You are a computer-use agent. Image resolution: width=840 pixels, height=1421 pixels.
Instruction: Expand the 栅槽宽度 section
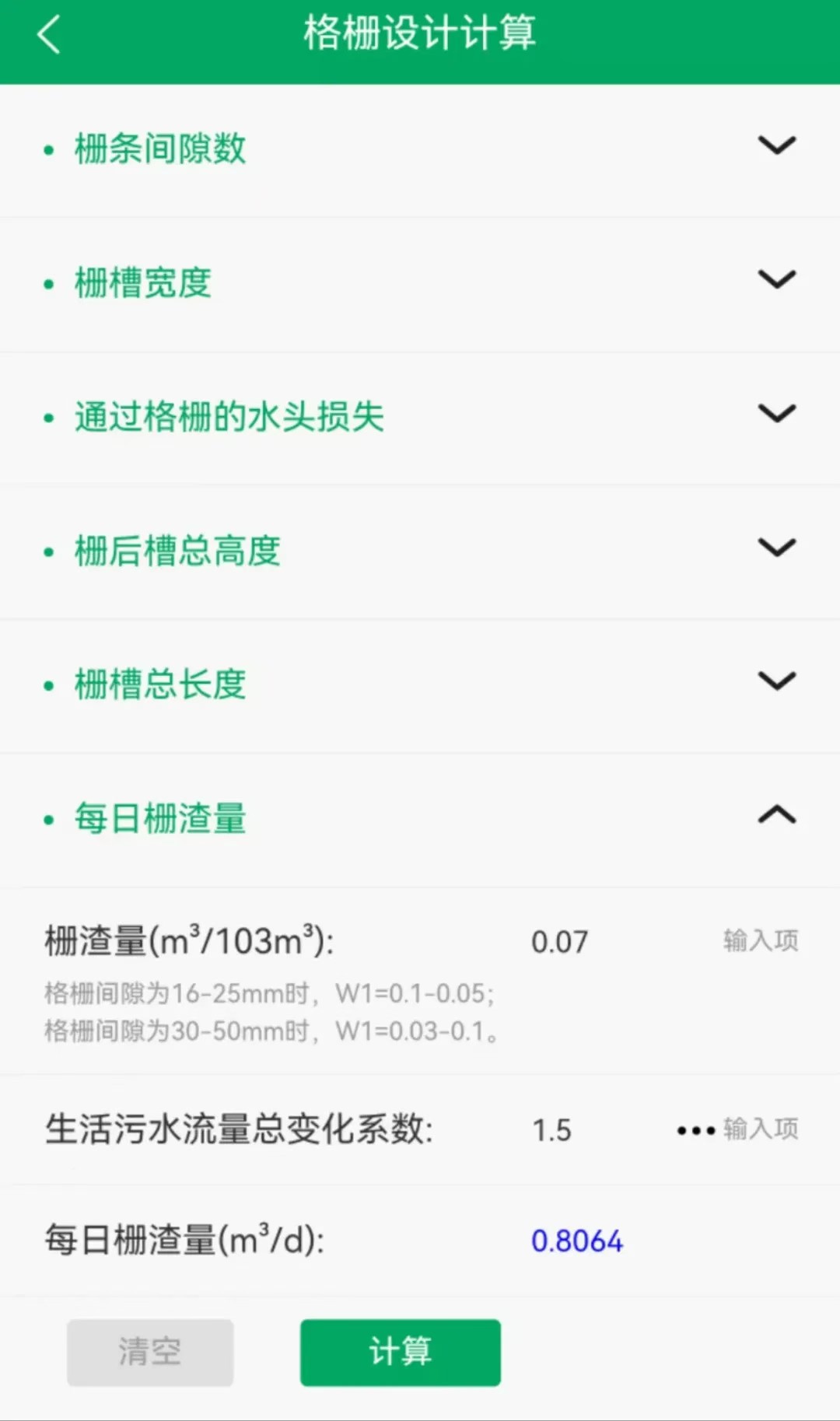pyautogui.click(x=776, y=279)
